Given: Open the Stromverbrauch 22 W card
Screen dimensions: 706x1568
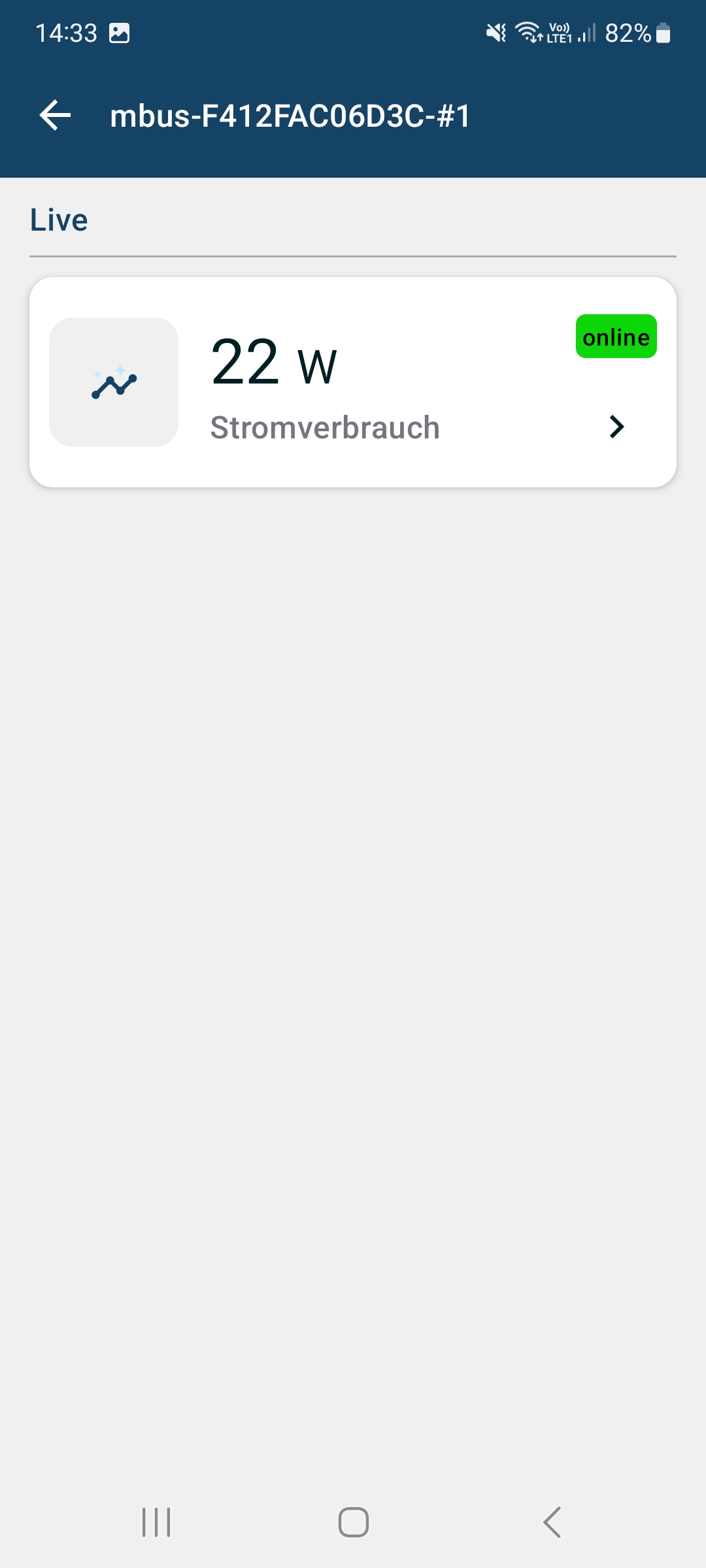Looking at the screenshot, I should (x=353, y=382).
